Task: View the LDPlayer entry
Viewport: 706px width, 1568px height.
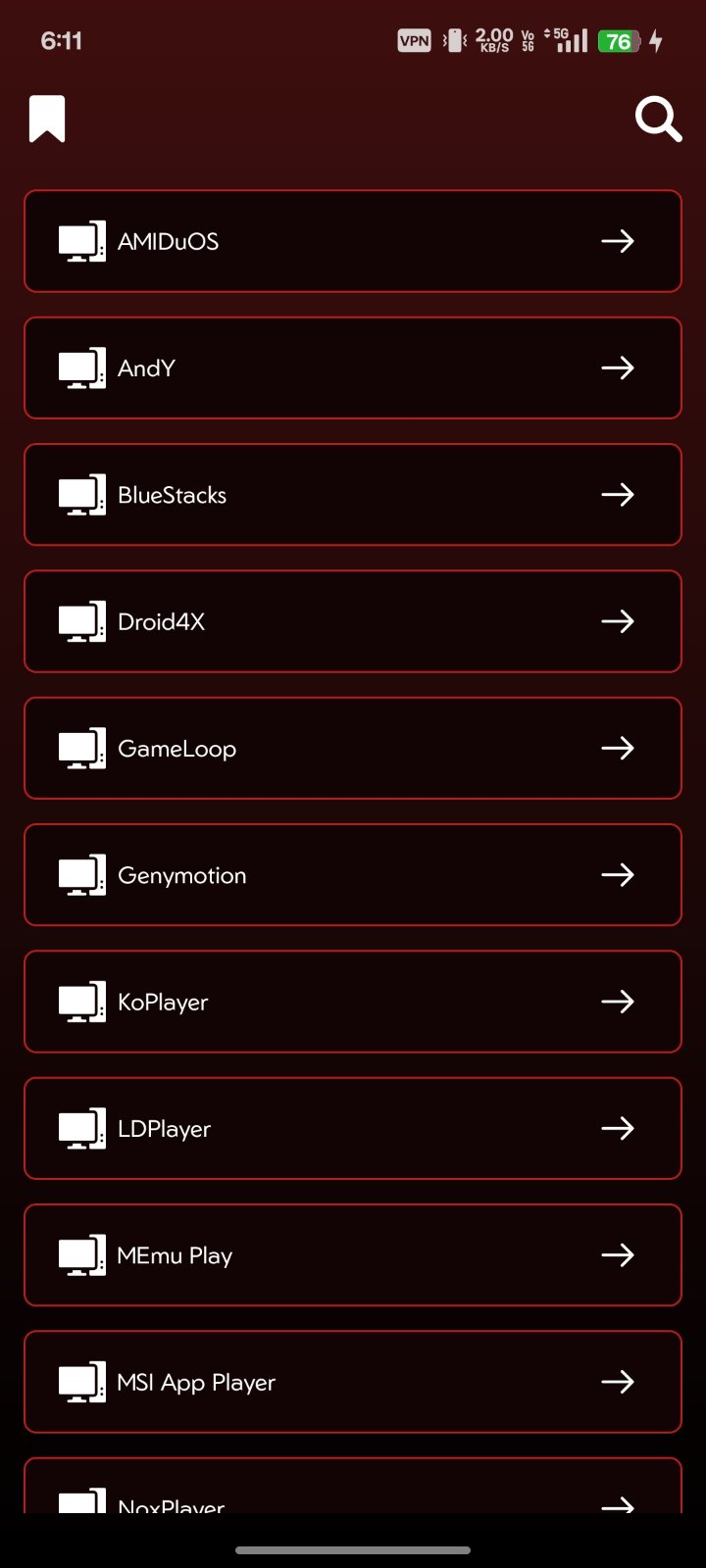Action: click(x=353, y=1128)
